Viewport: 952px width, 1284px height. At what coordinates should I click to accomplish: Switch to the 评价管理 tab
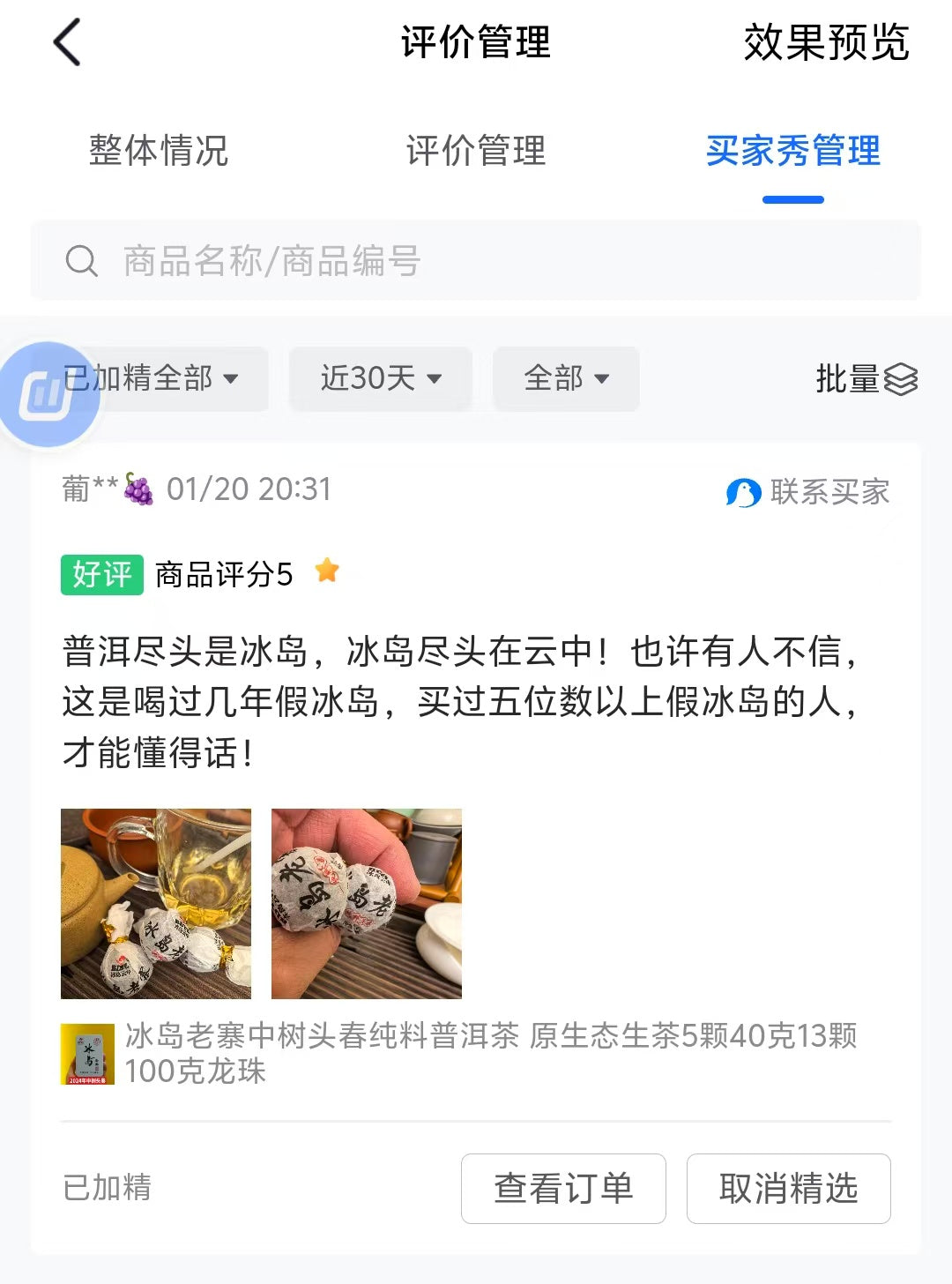(474, 153)
